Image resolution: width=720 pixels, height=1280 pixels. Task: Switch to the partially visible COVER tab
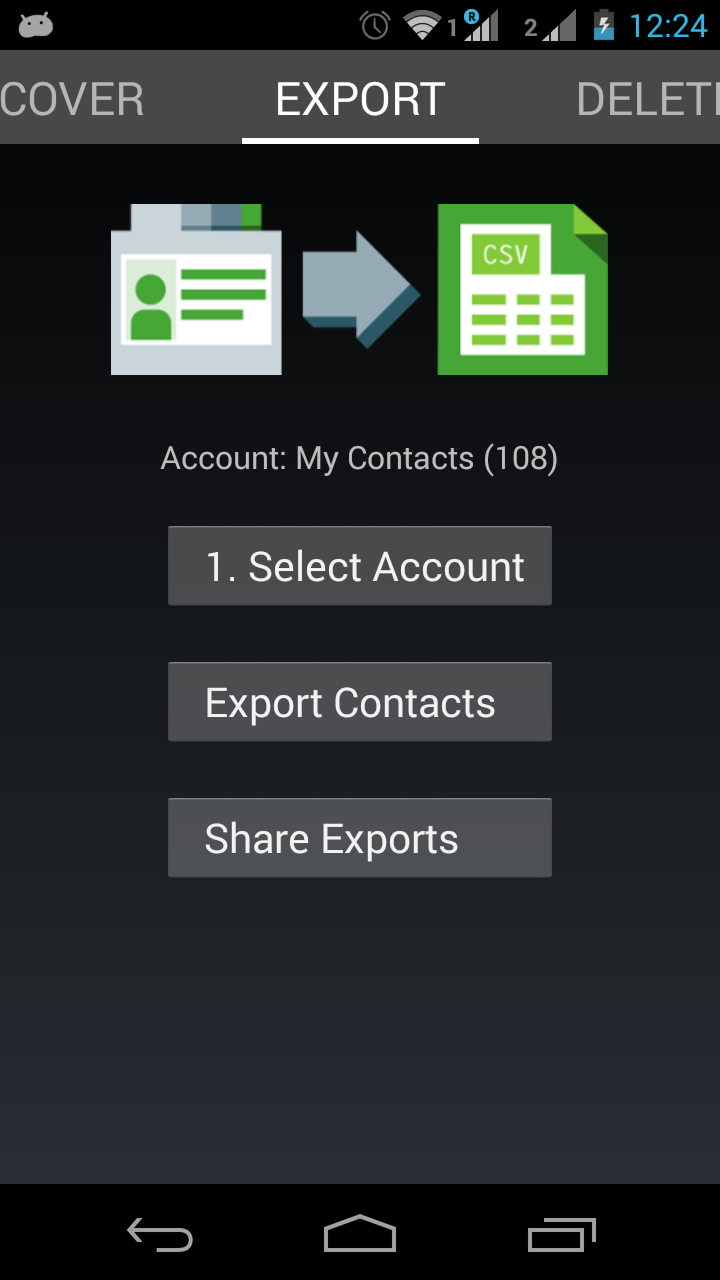click(x=72, y=99)
